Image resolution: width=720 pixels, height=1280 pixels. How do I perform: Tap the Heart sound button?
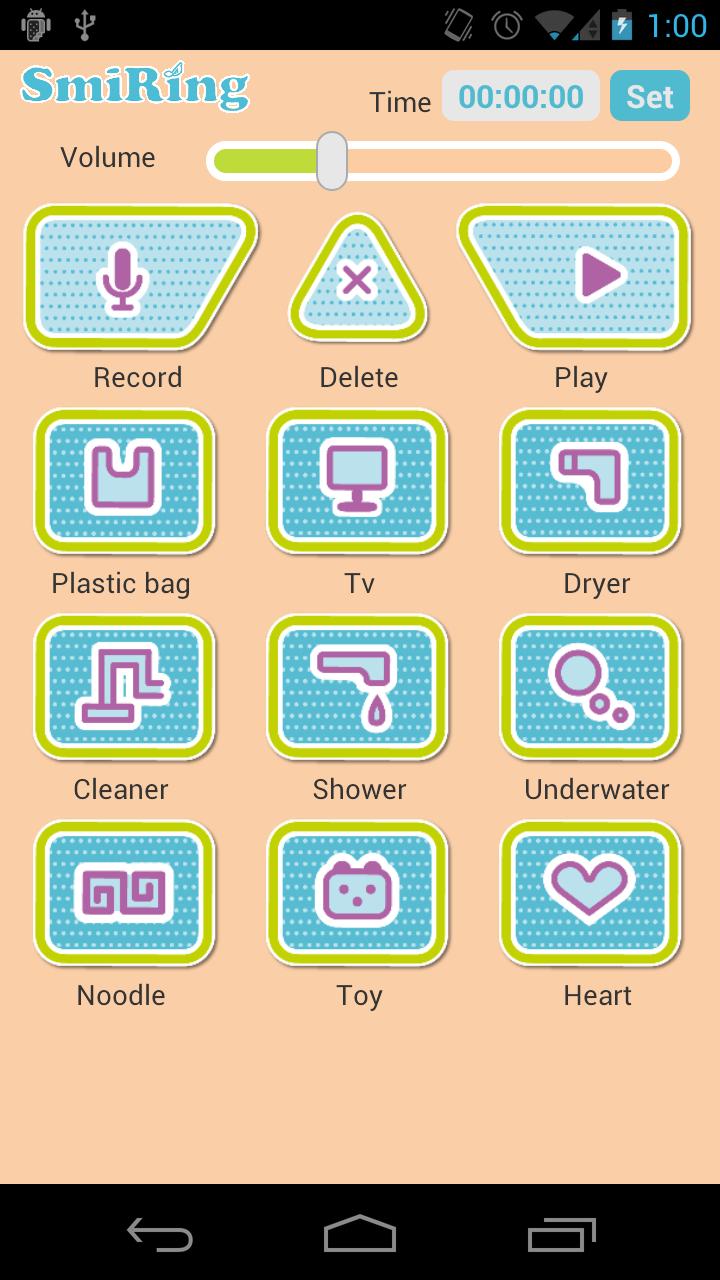[591, 892]
